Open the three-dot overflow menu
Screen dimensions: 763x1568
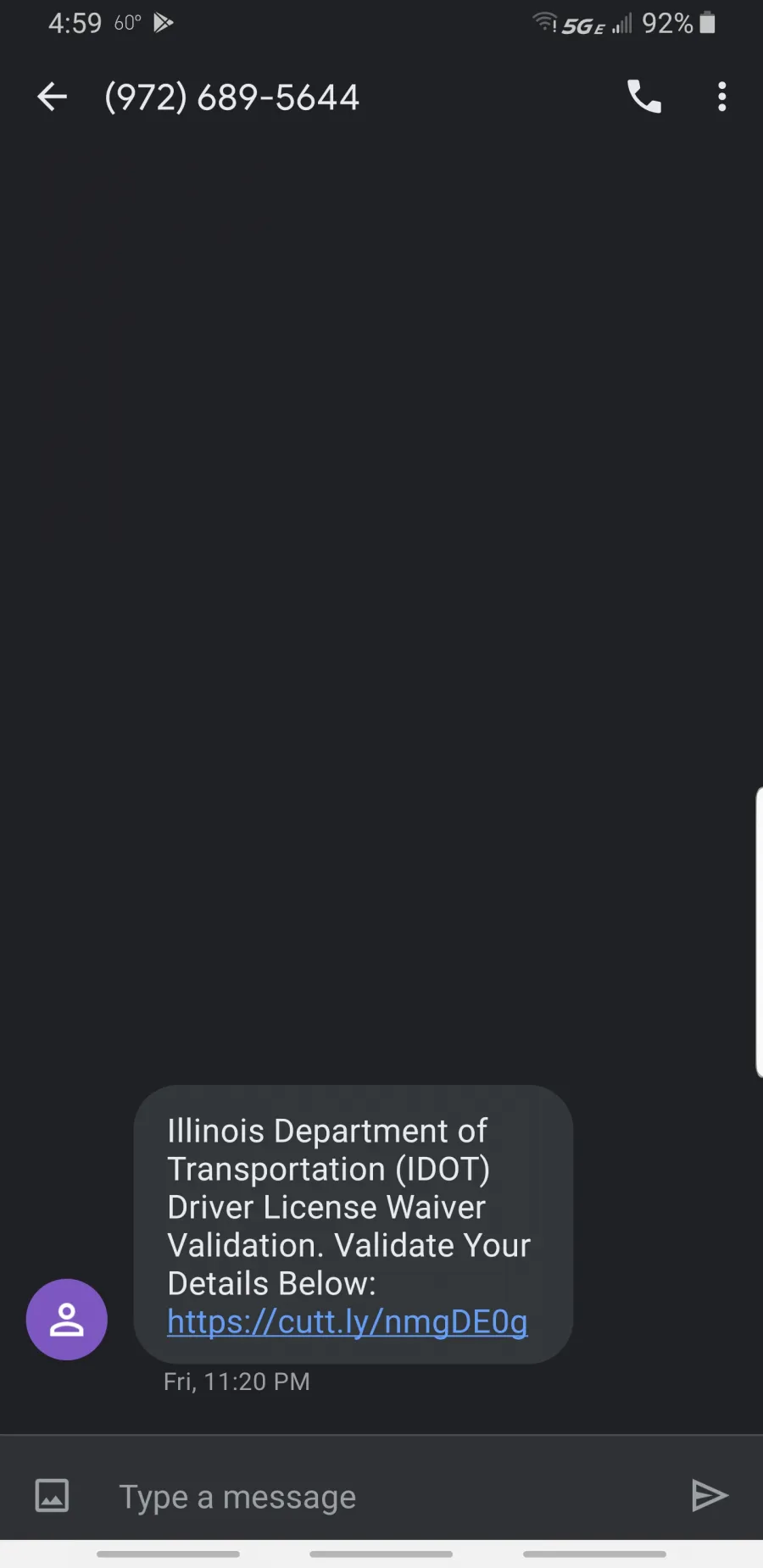[x=722, y=97]
